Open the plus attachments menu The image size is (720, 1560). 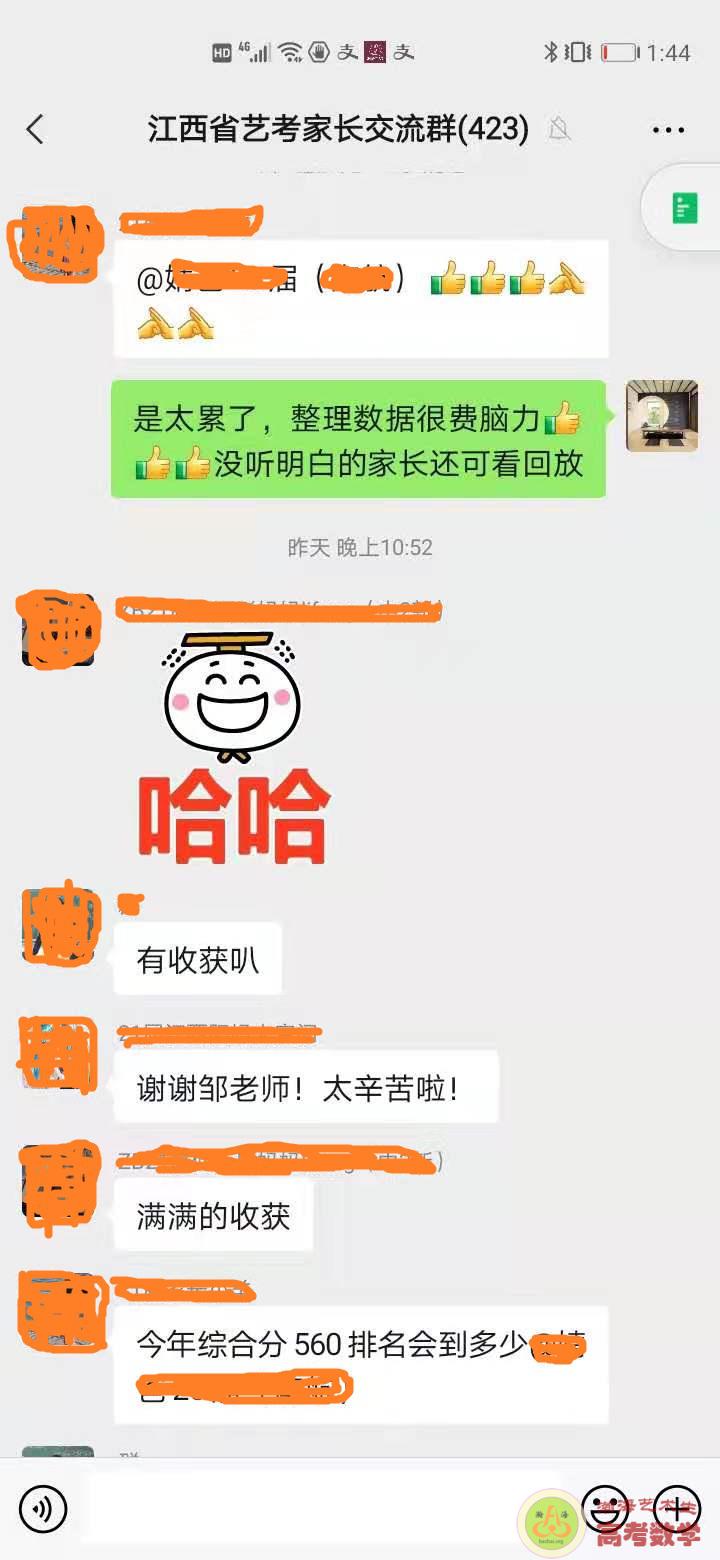point(676,1508)
